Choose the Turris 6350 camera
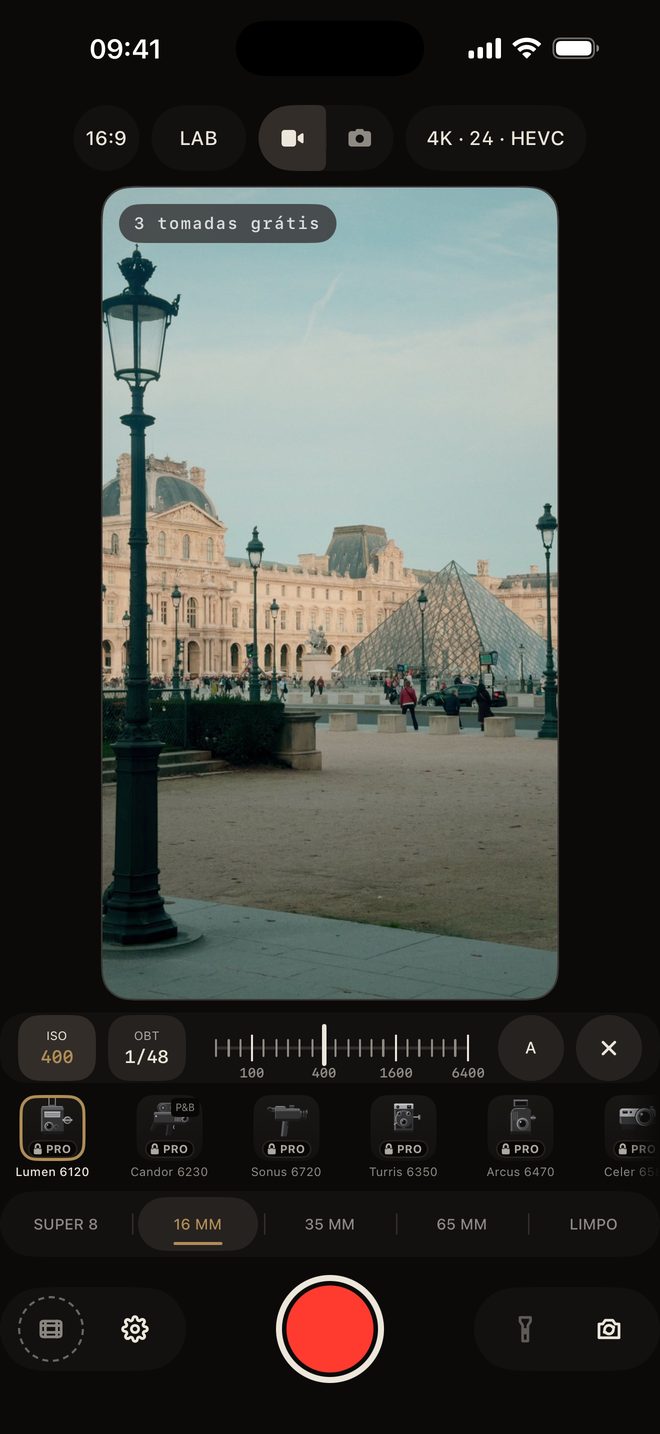 point(403,1137)
